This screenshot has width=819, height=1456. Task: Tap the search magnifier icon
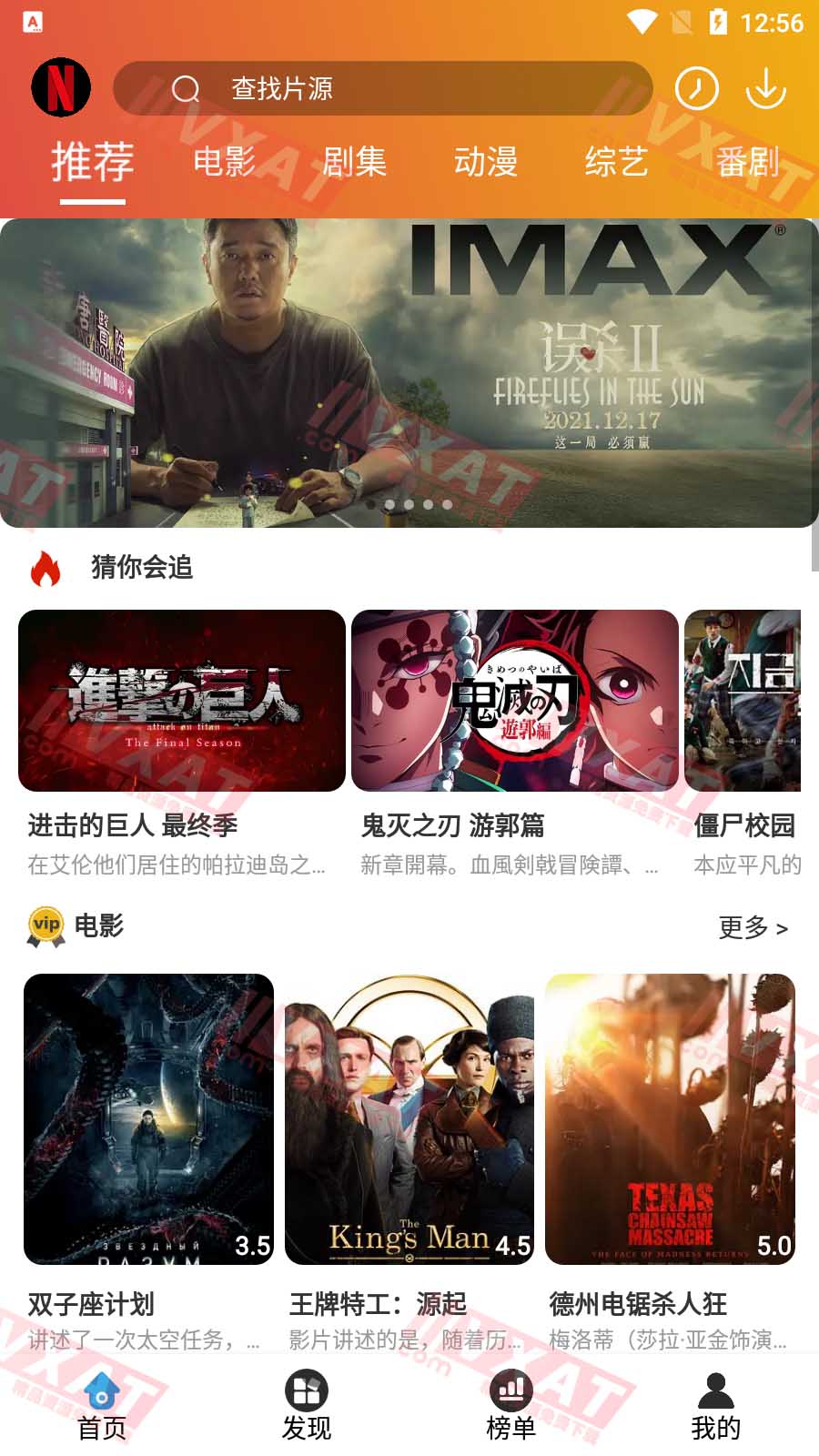(x=186, y=88)
